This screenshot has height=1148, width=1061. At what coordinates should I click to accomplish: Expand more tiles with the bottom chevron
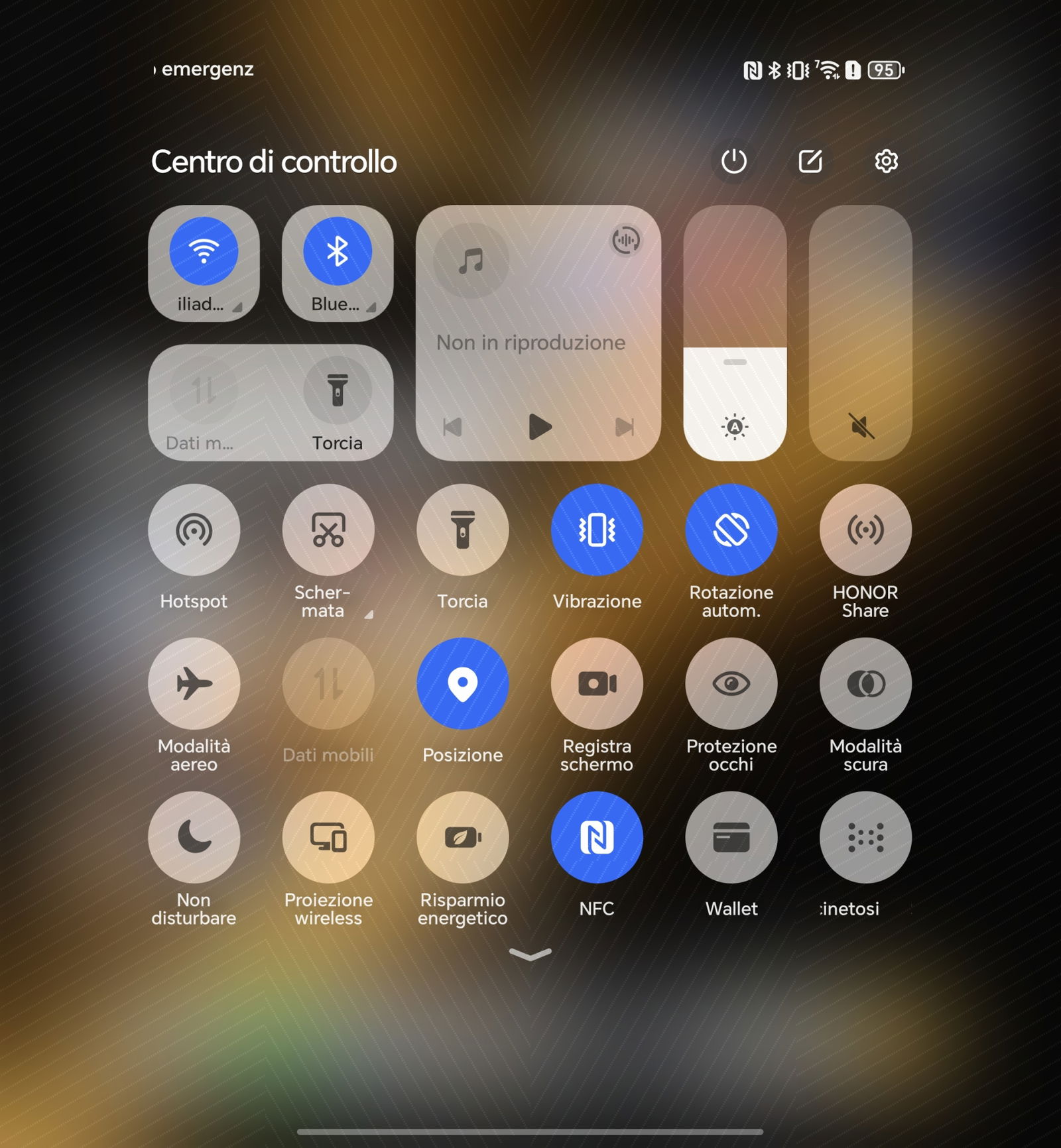[x=530, y=954]
